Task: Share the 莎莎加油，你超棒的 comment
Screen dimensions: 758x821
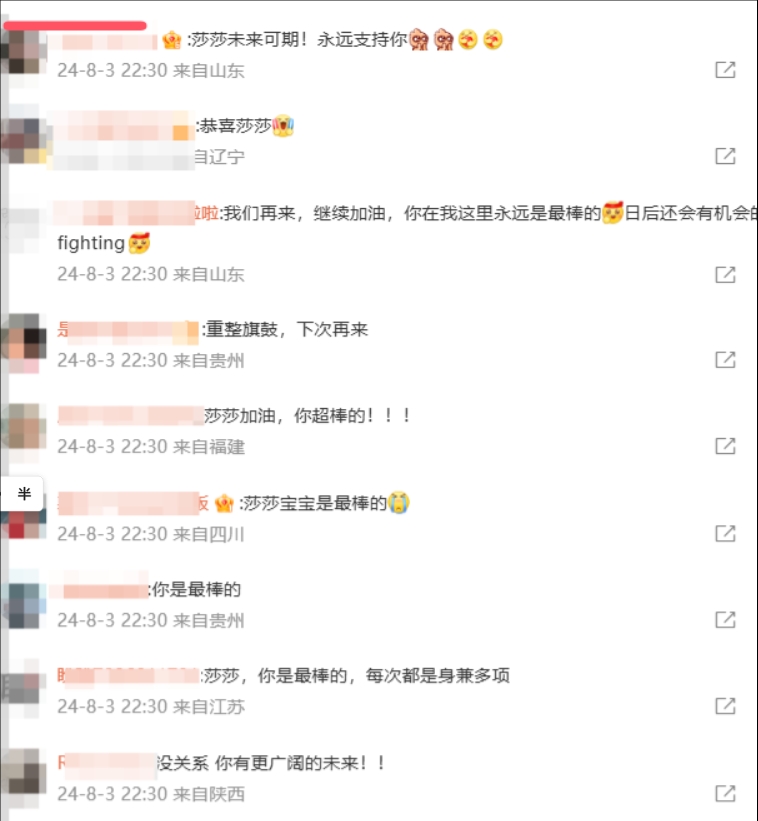Action: (725, 446)
